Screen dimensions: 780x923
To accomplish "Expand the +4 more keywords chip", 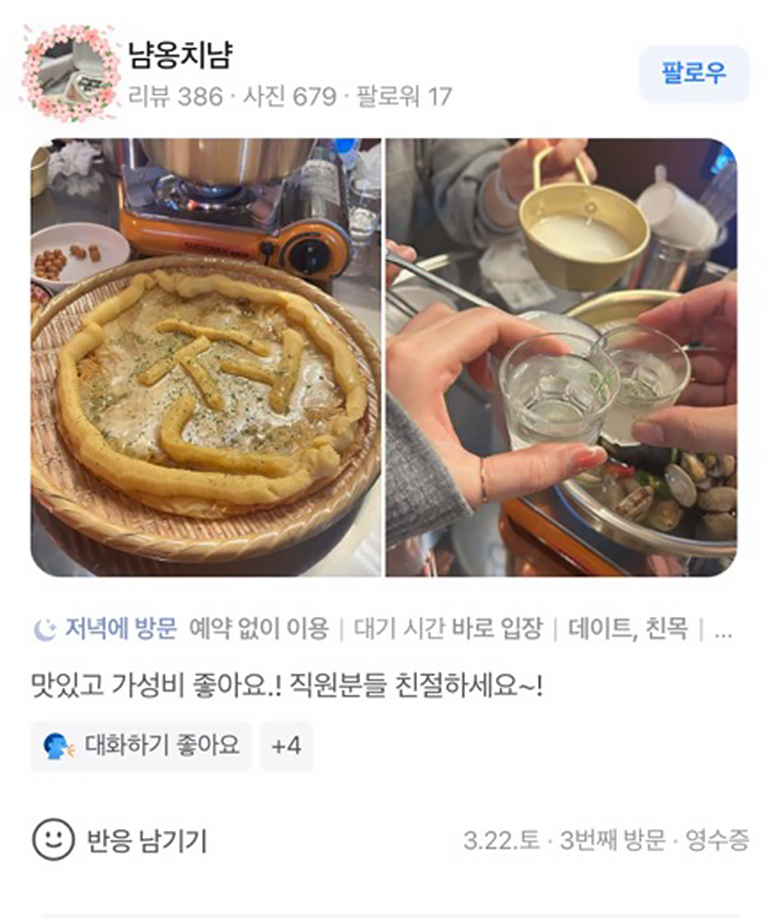I will (x=286, y=746).
